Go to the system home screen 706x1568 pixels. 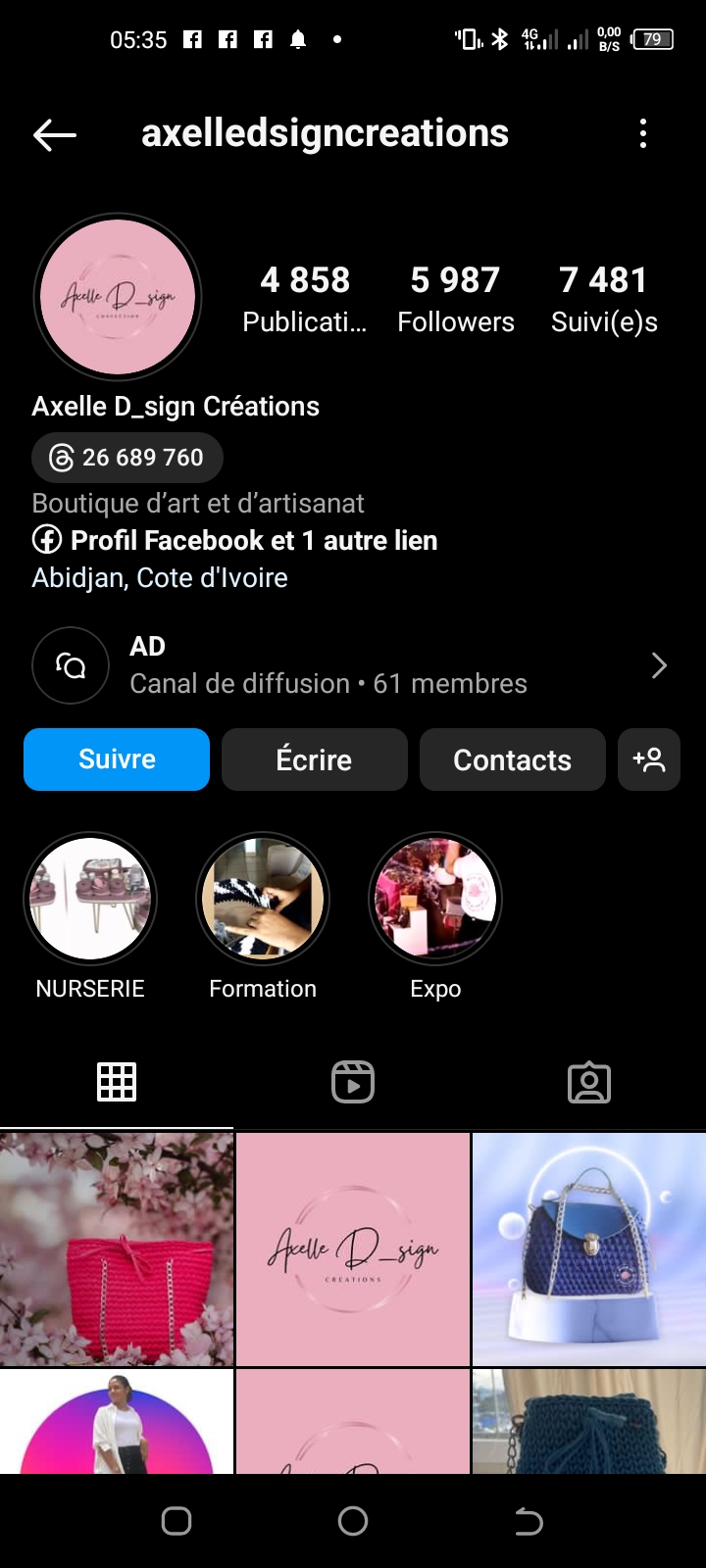(x=353, y=1521)
